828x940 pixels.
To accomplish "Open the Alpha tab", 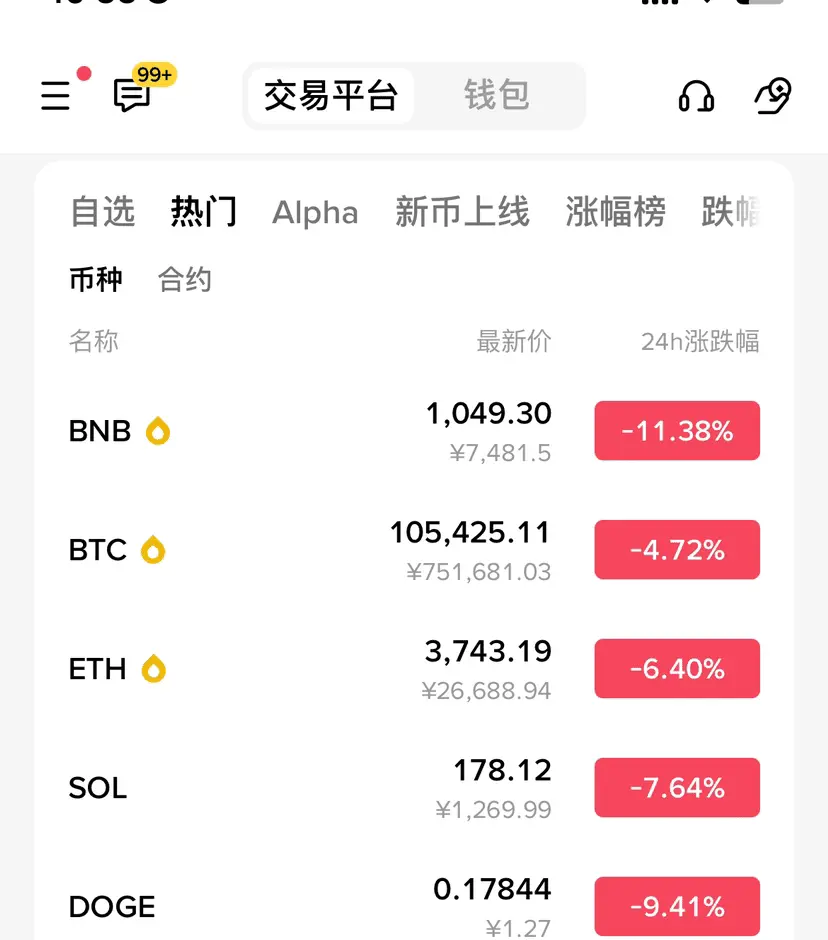I will coord(315,212).
